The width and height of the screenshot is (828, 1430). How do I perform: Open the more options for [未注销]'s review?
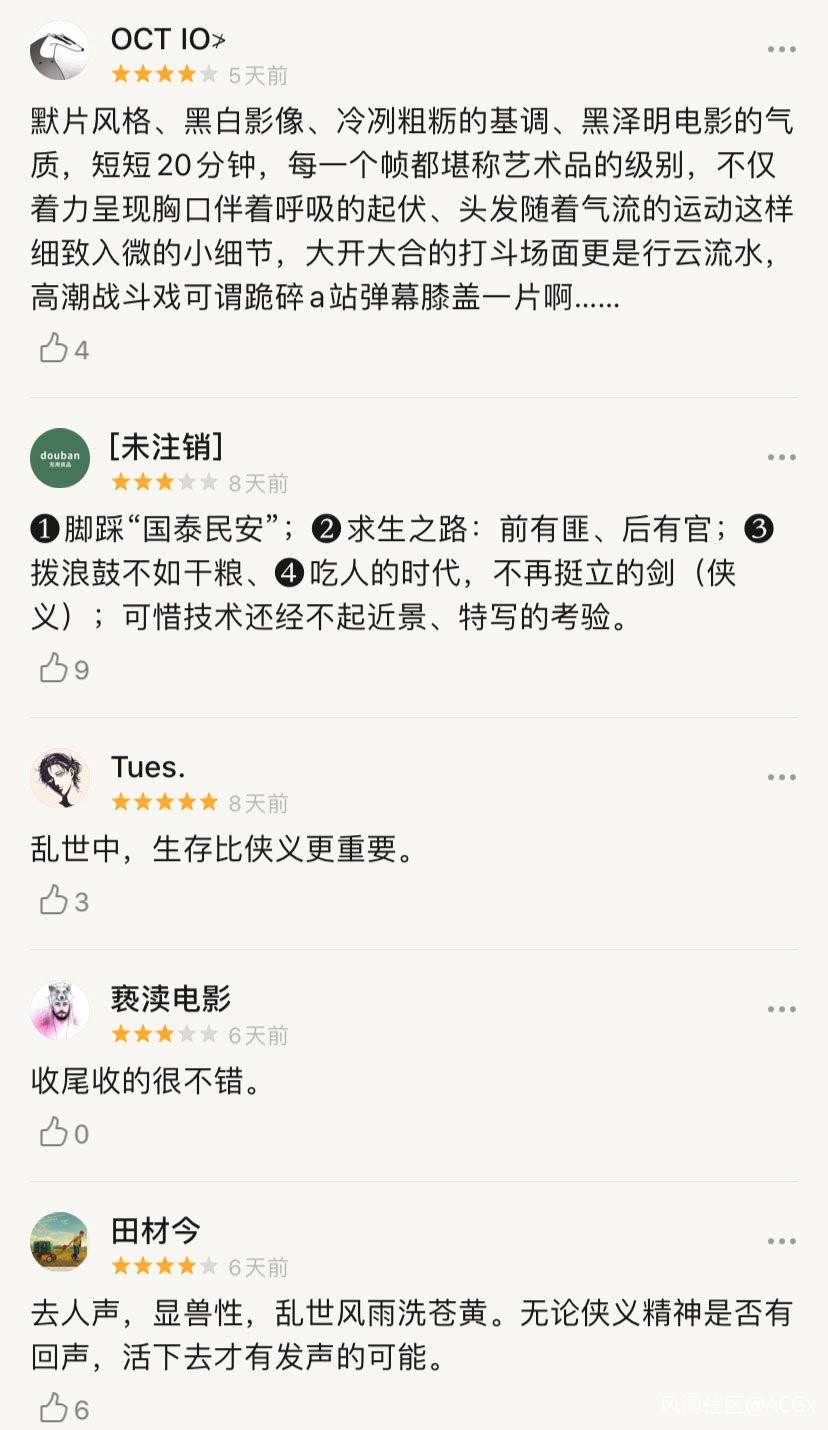(781, 457)
